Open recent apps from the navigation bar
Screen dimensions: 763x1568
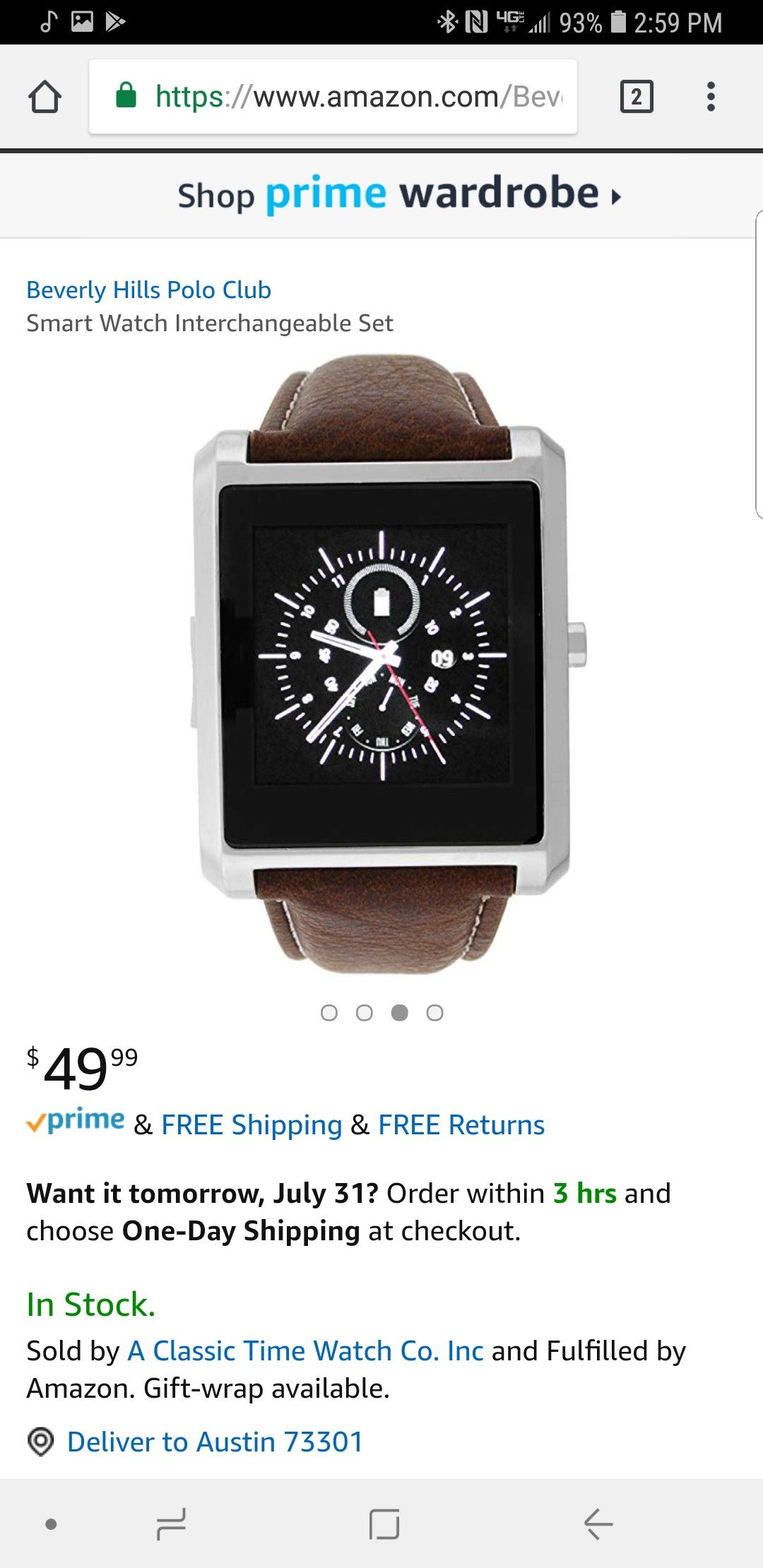(171, 1524)
